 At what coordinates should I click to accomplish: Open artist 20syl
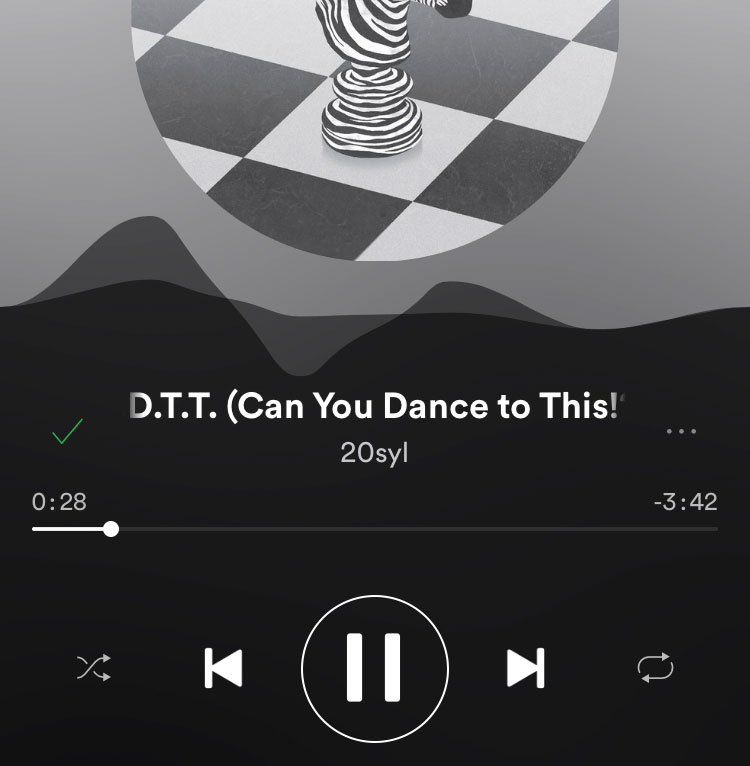(x=374, y=453)
